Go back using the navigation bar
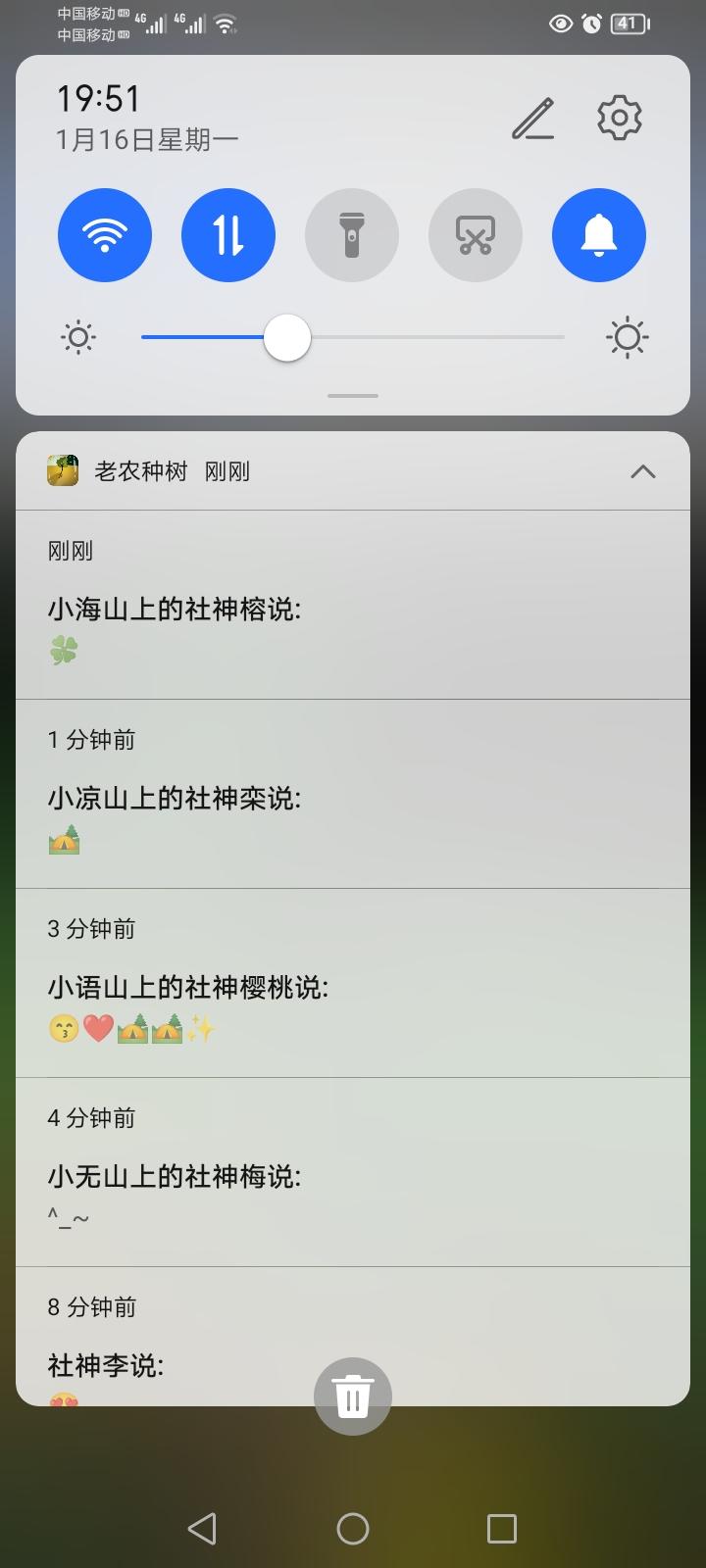The width and height of the screenshot is (706, 1568). point(202,1528)
